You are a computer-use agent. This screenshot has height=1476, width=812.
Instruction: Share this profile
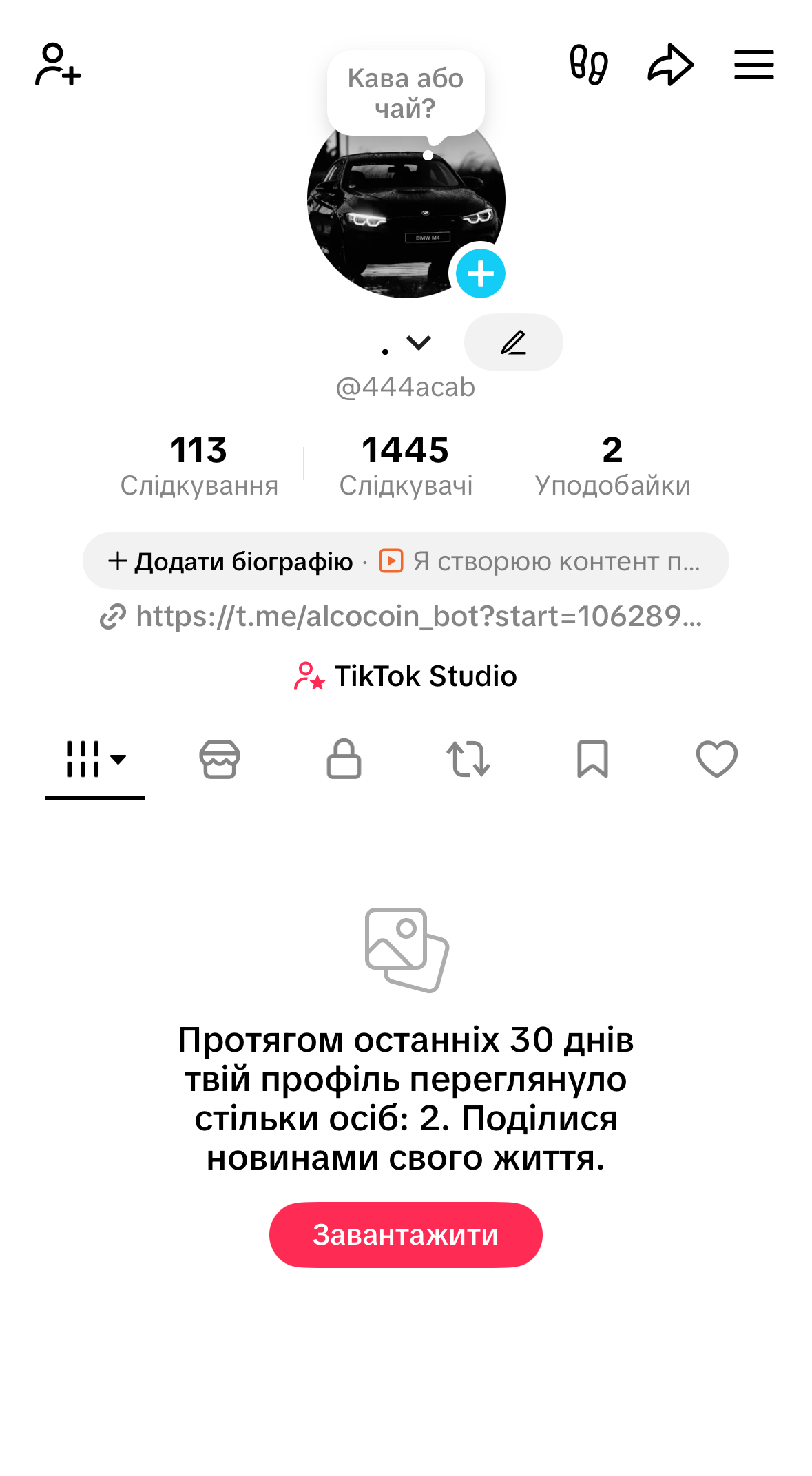[x=671, y=64]
